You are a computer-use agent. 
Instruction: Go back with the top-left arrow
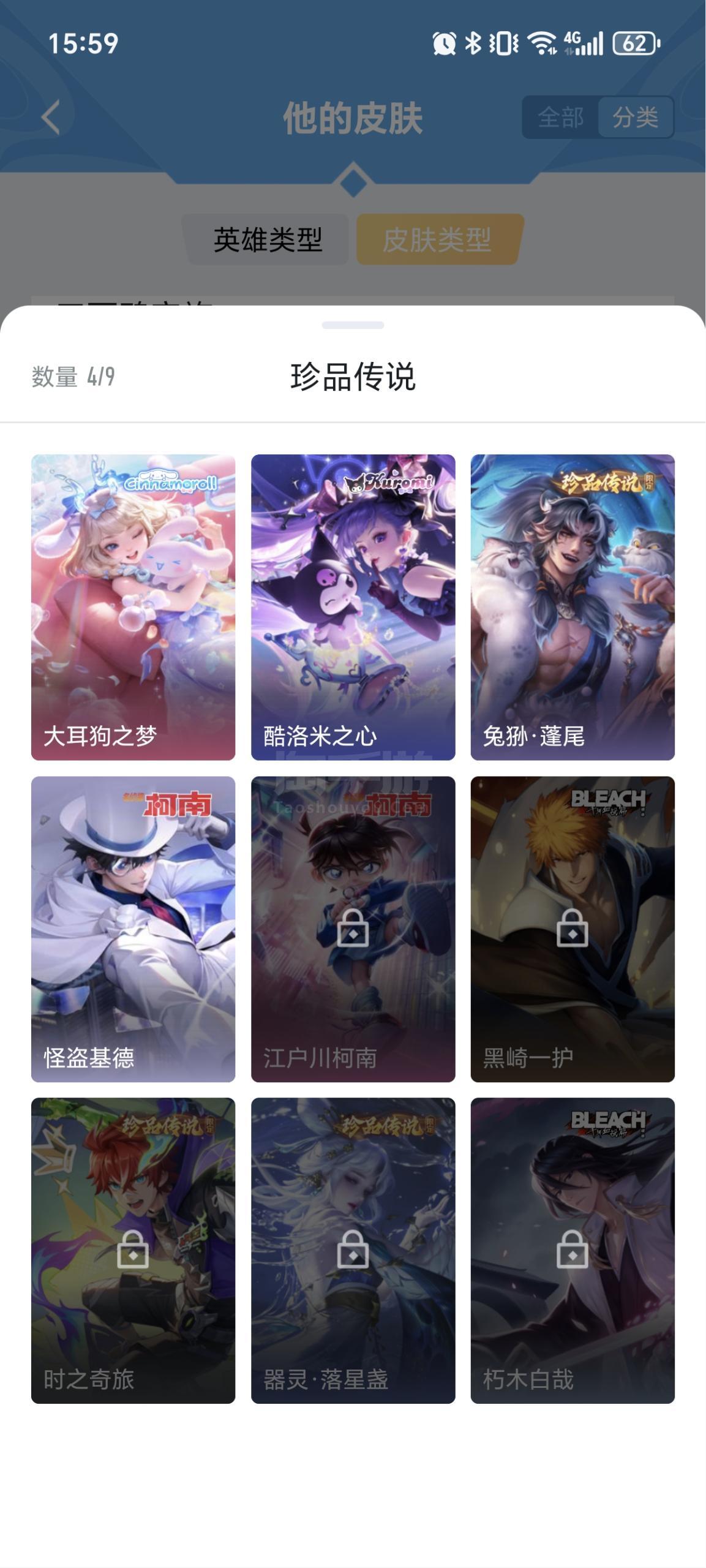click(51, 117)
